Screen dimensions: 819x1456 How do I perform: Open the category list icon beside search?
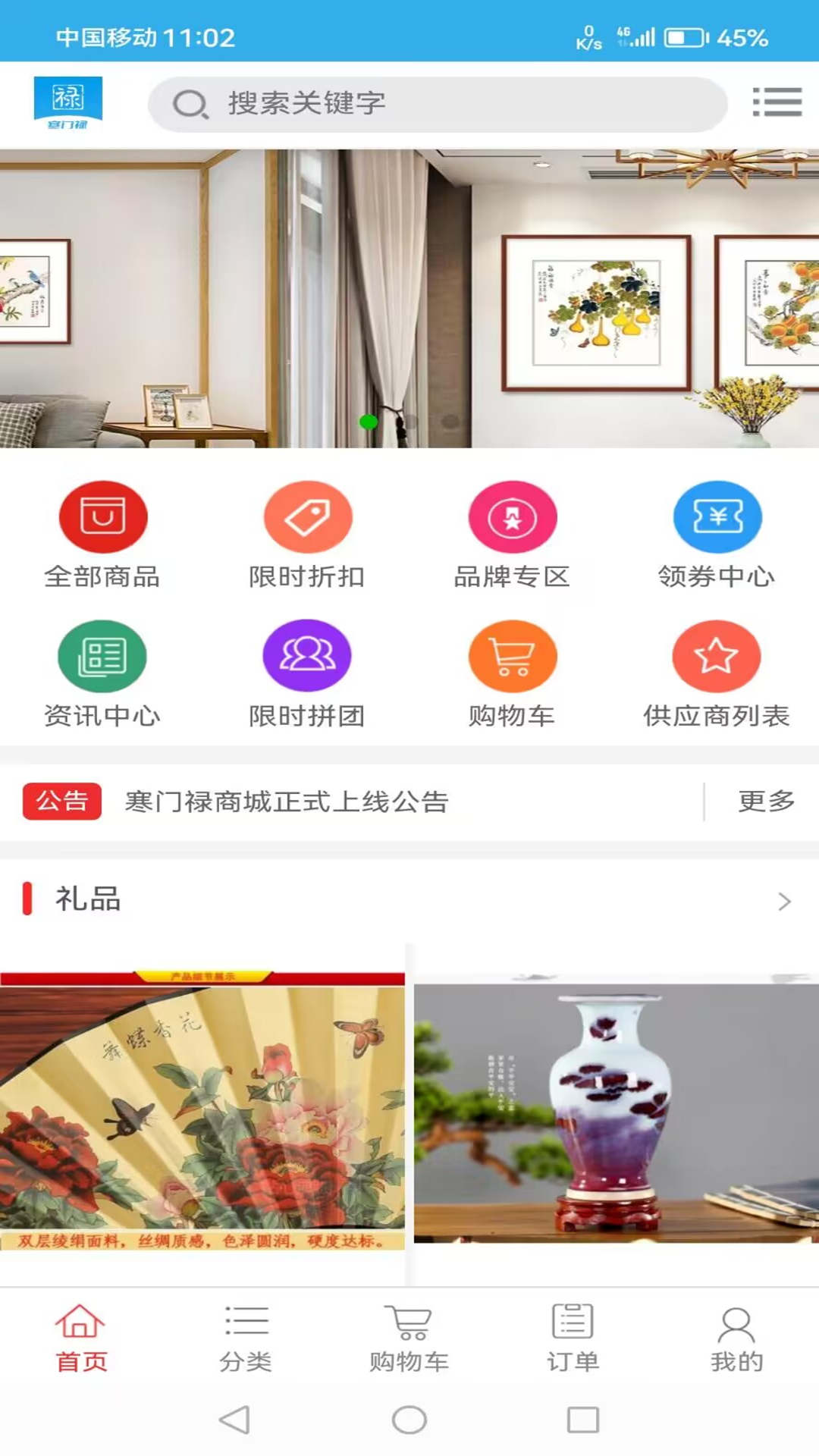coord(775,102)
